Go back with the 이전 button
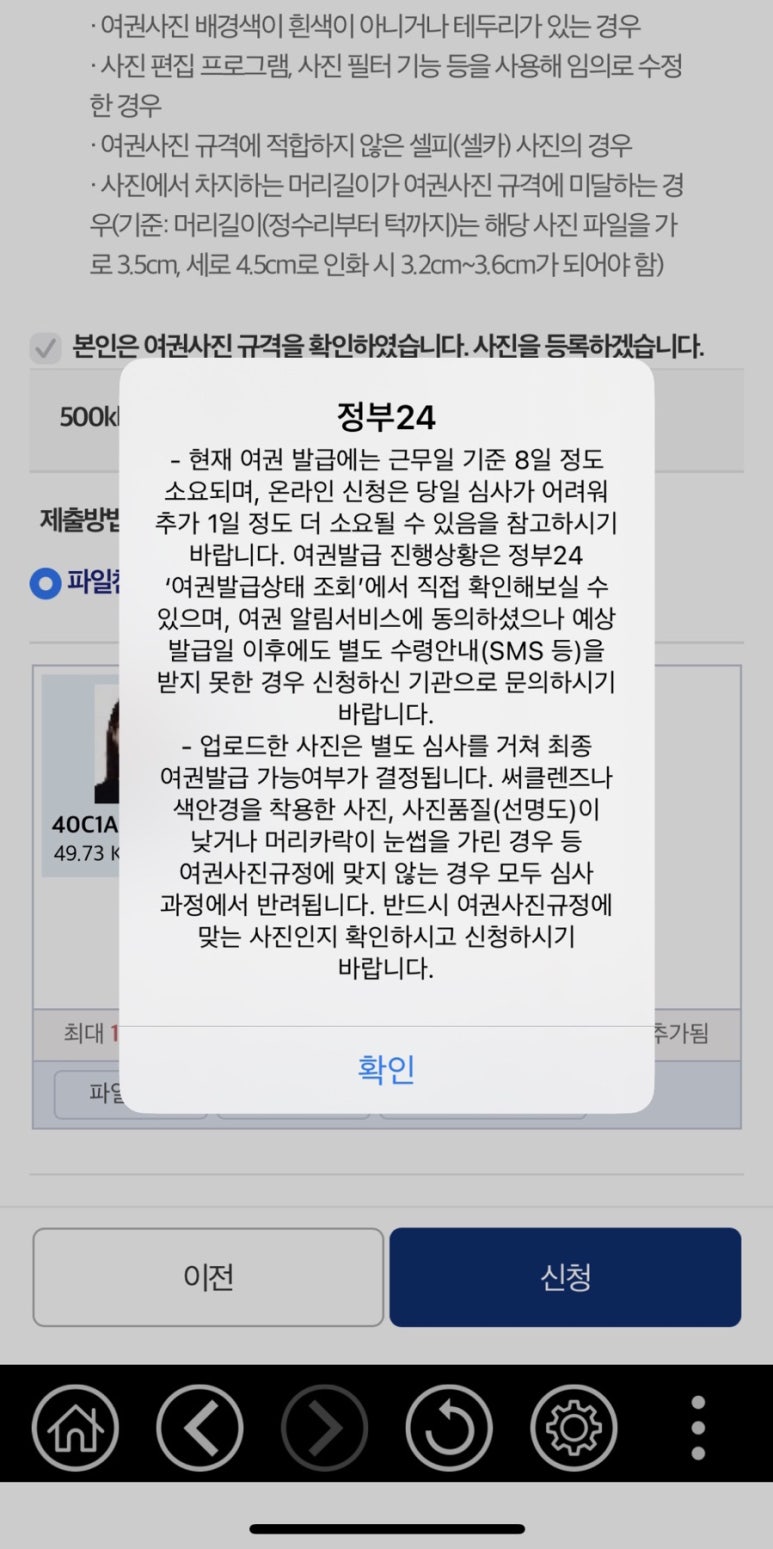Screen dimensions: 773x1549 click(208, 1277)
